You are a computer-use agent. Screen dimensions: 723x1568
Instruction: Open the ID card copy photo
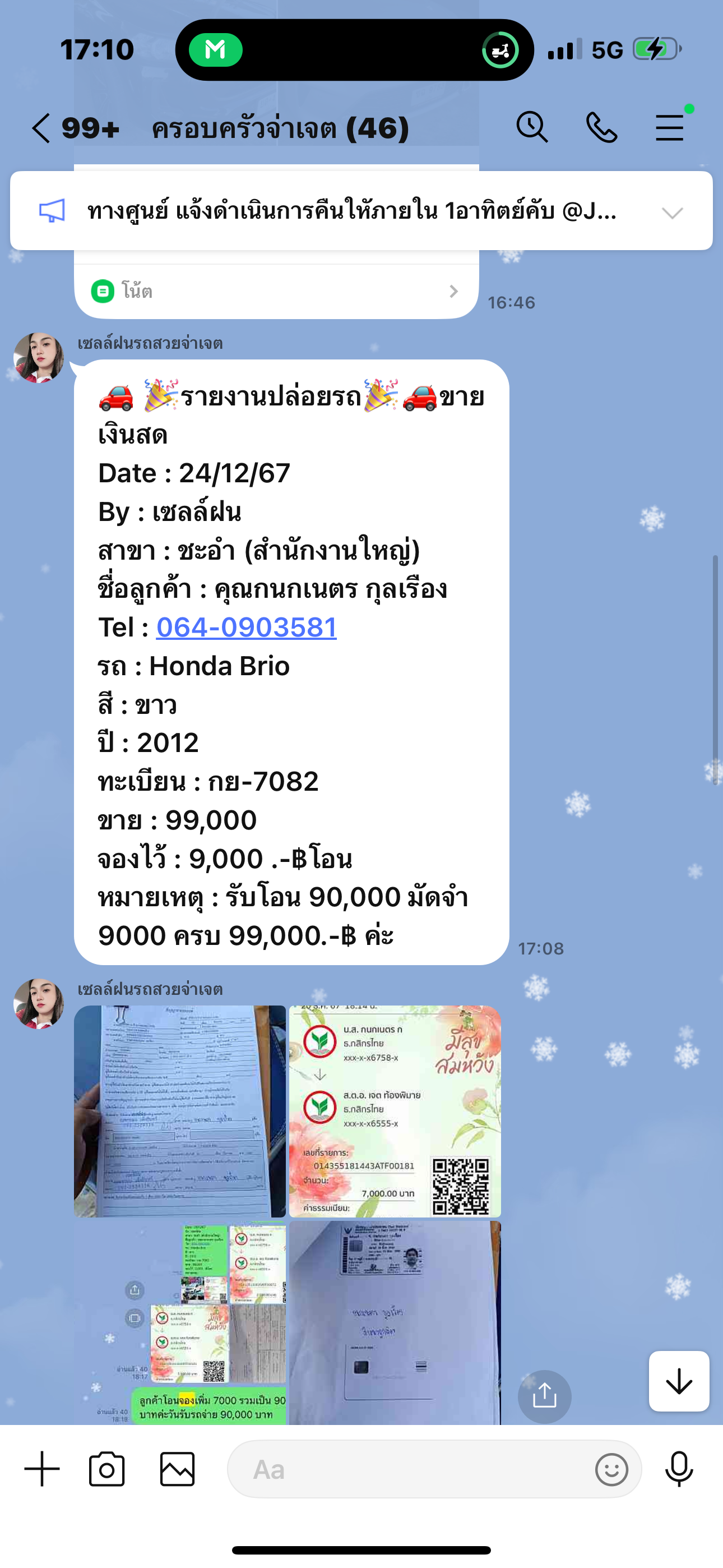point(395,1322)
